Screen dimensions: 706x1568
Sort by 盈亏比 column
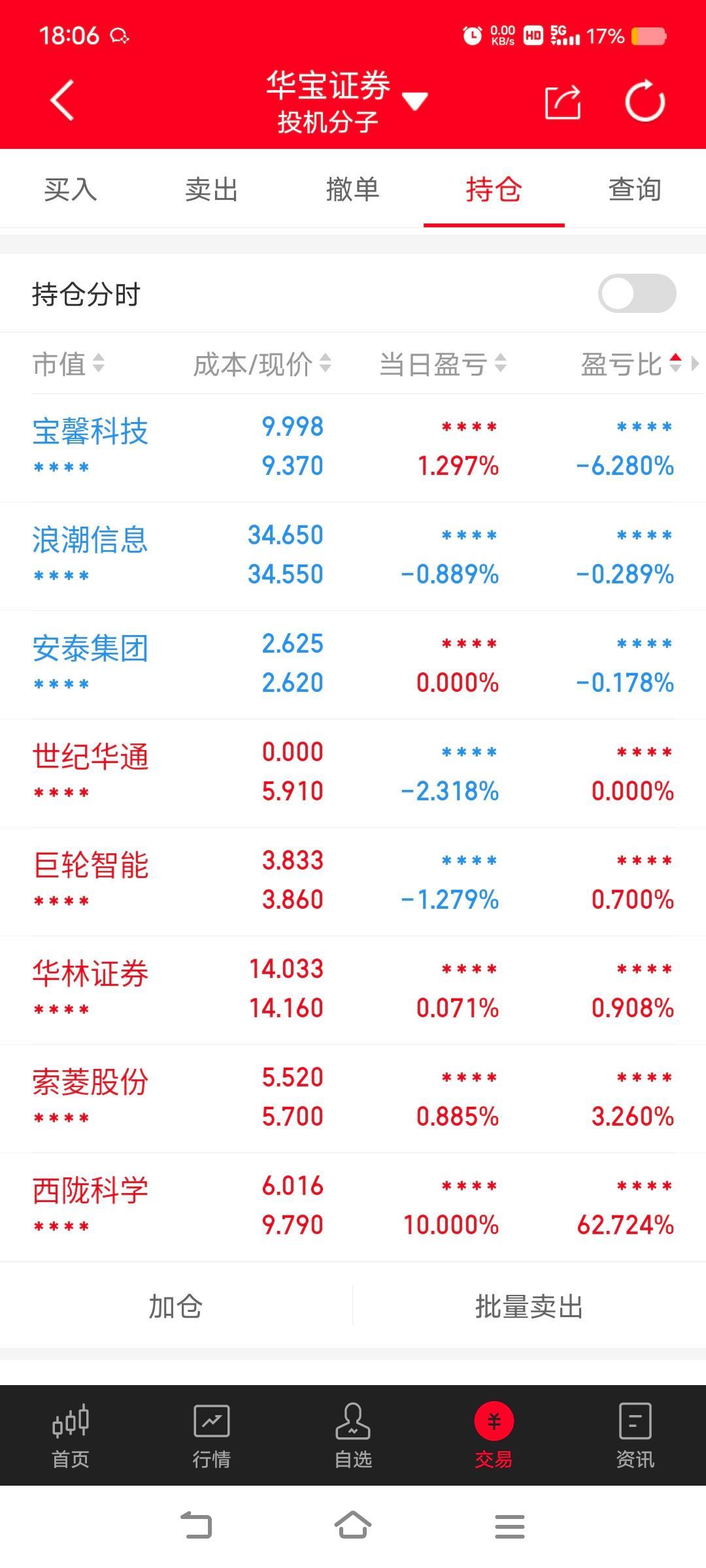[631, 364]
